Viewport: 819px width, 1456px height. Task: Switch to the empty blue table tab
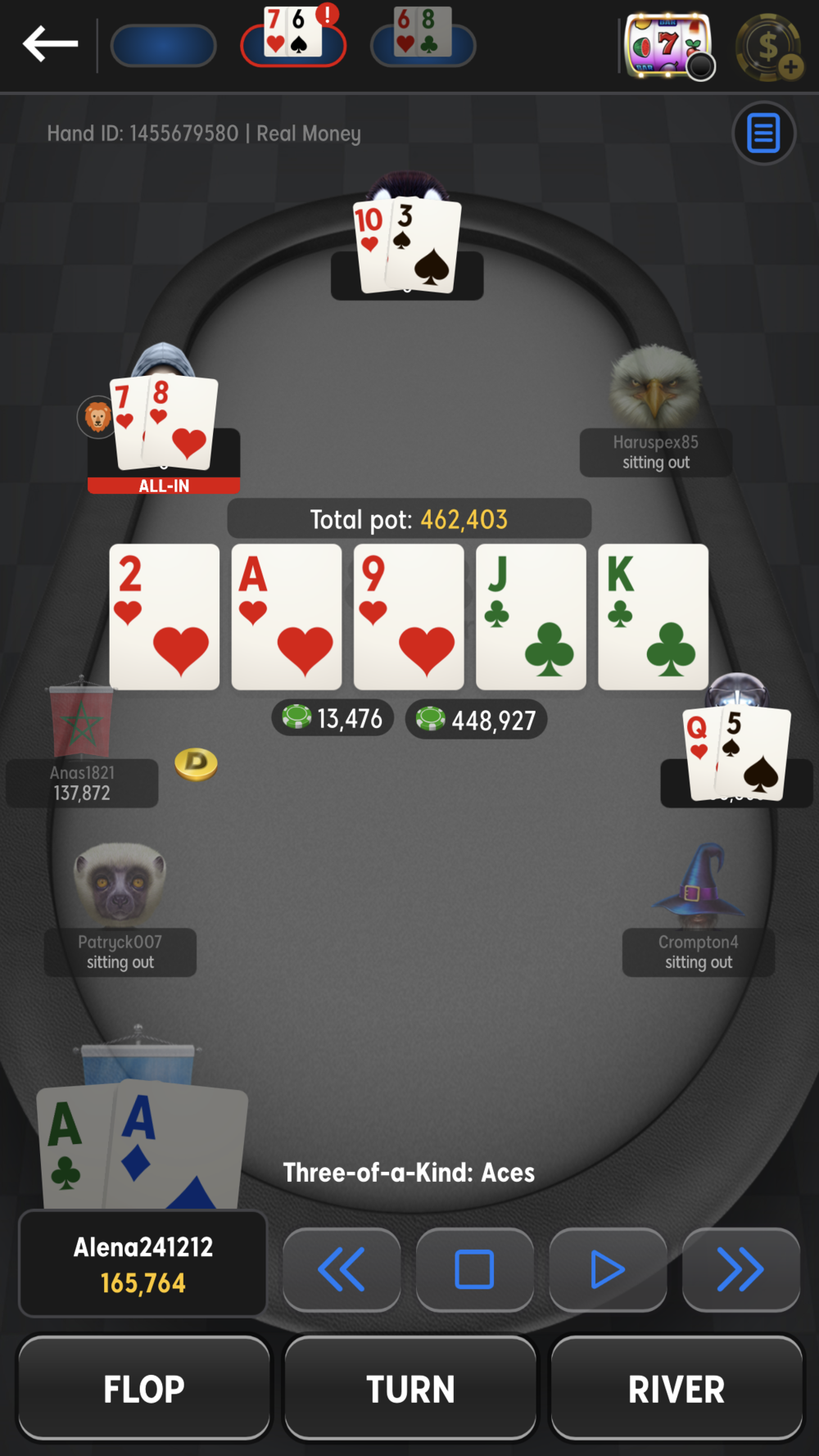click(163, 46)
